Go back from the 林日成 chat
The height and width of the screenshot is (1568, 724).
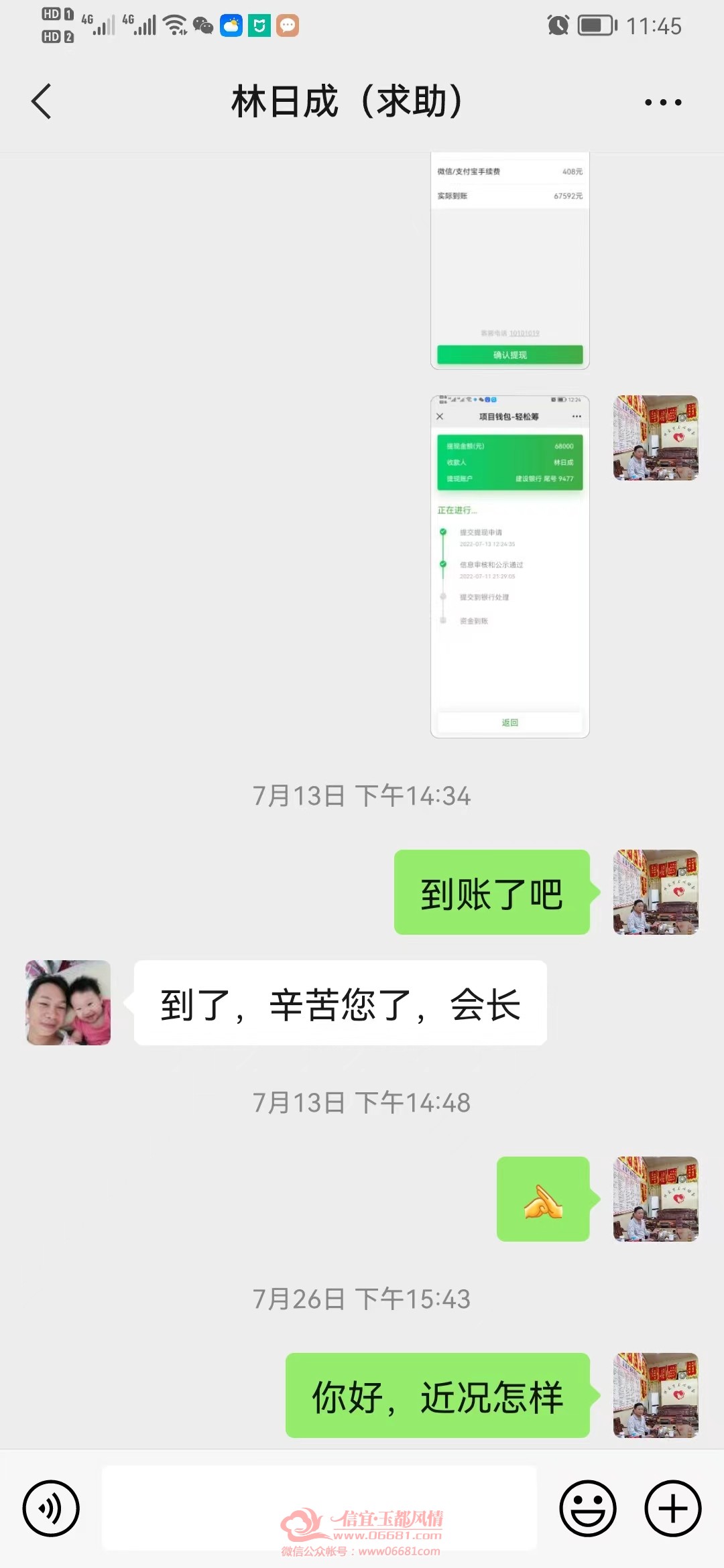point(41,102)
